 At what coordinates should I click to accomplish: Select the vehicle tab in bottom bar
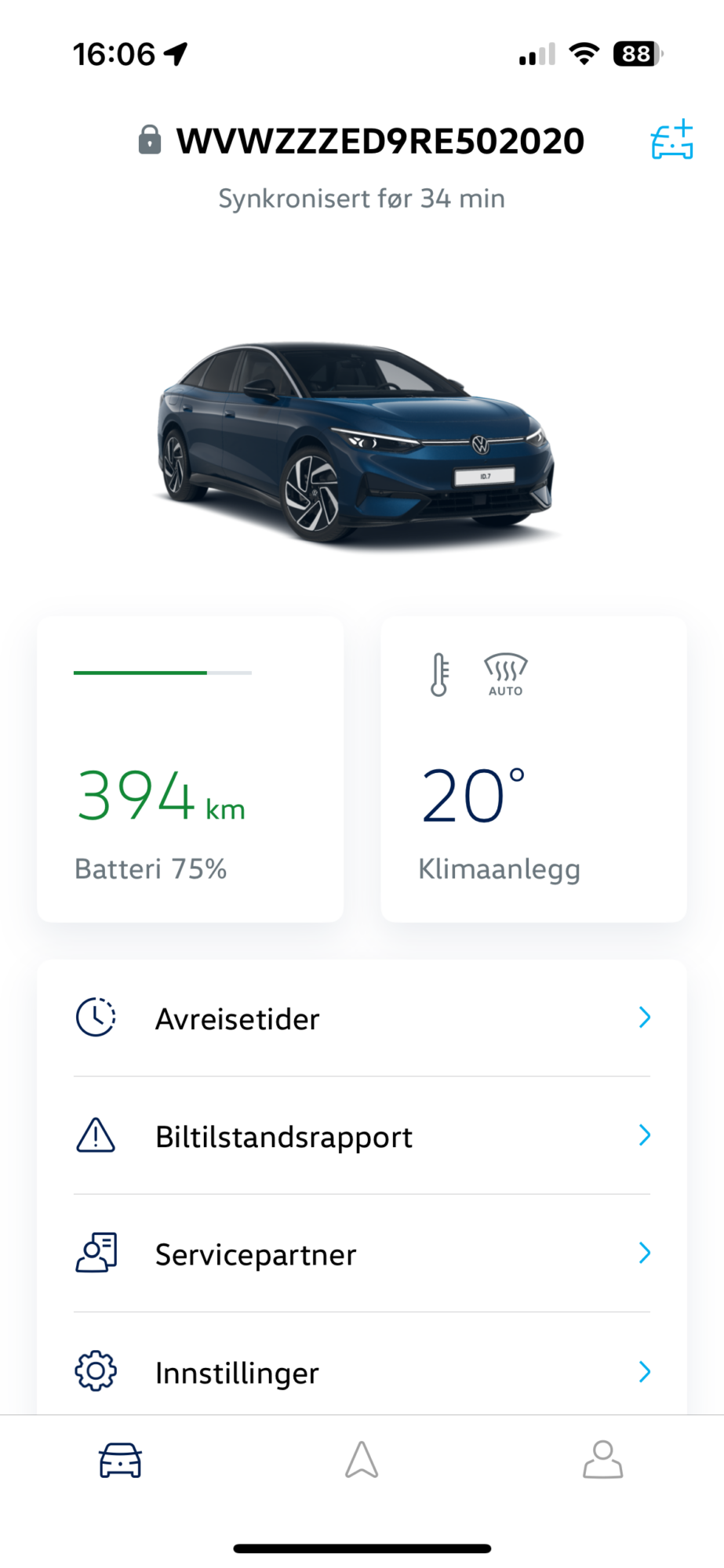pyautogui.click(x=120, y=1460)
